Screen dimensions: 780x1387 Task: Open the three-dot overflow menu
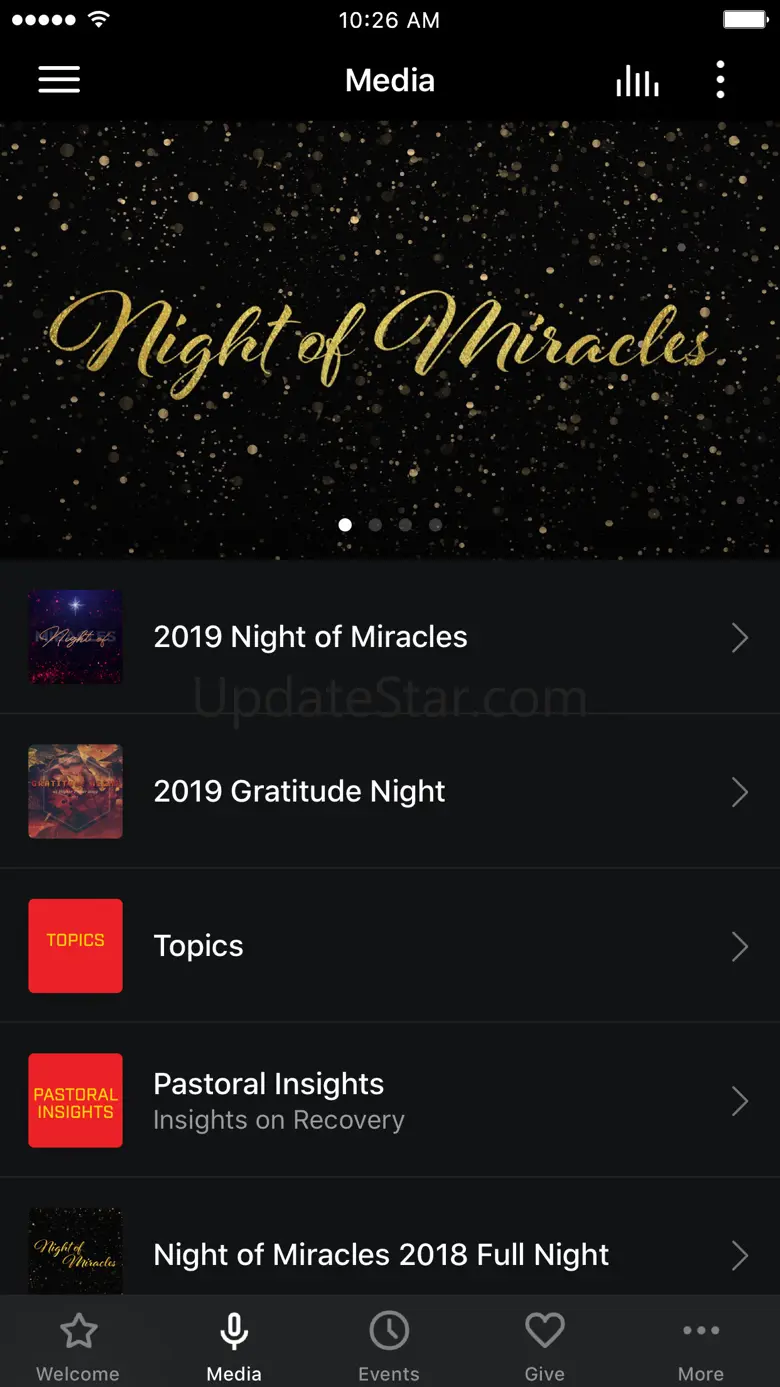pos(720,80)
